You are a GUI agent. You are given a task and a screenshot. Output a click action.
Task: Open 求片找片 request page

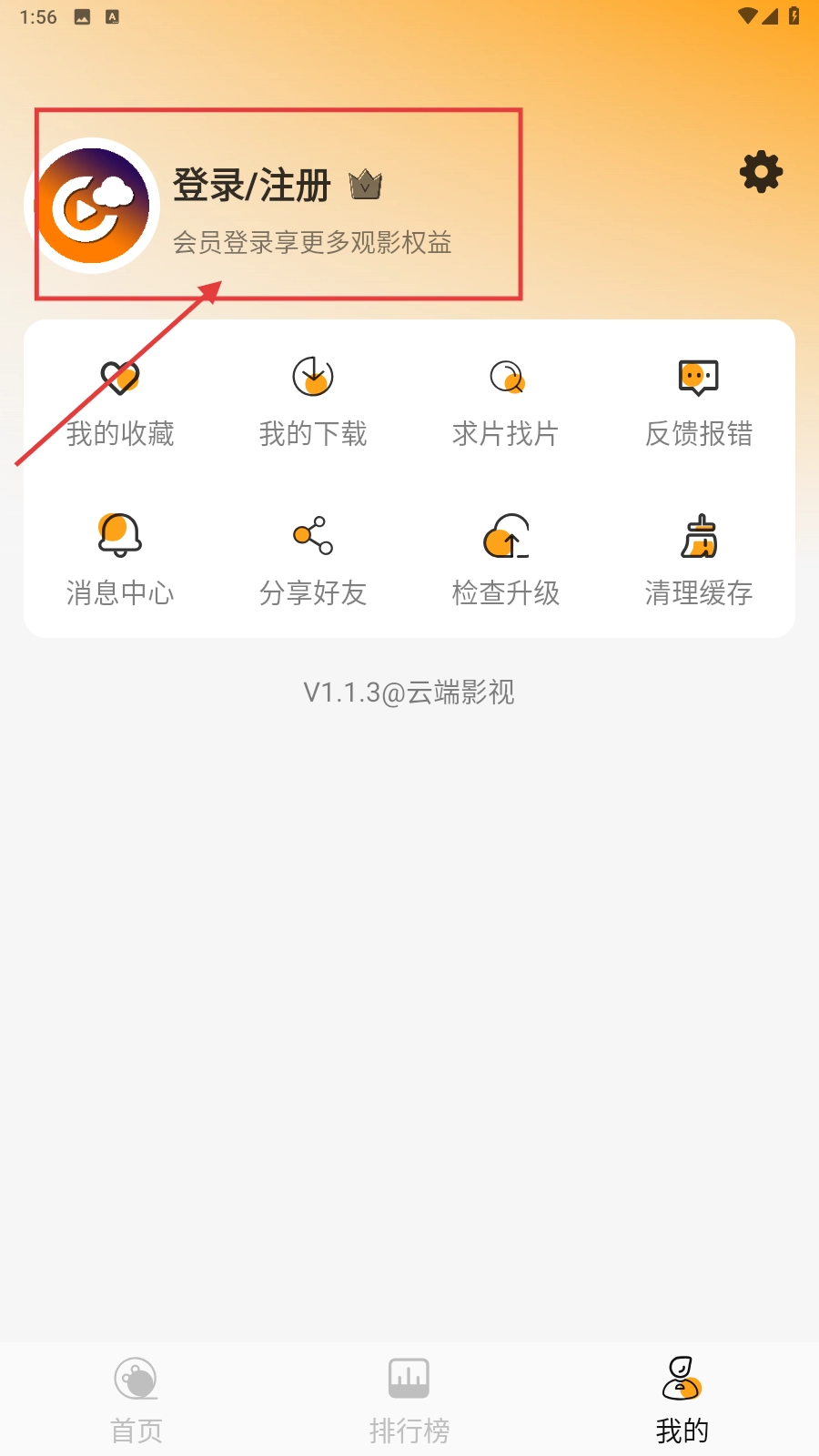[506, 403]
